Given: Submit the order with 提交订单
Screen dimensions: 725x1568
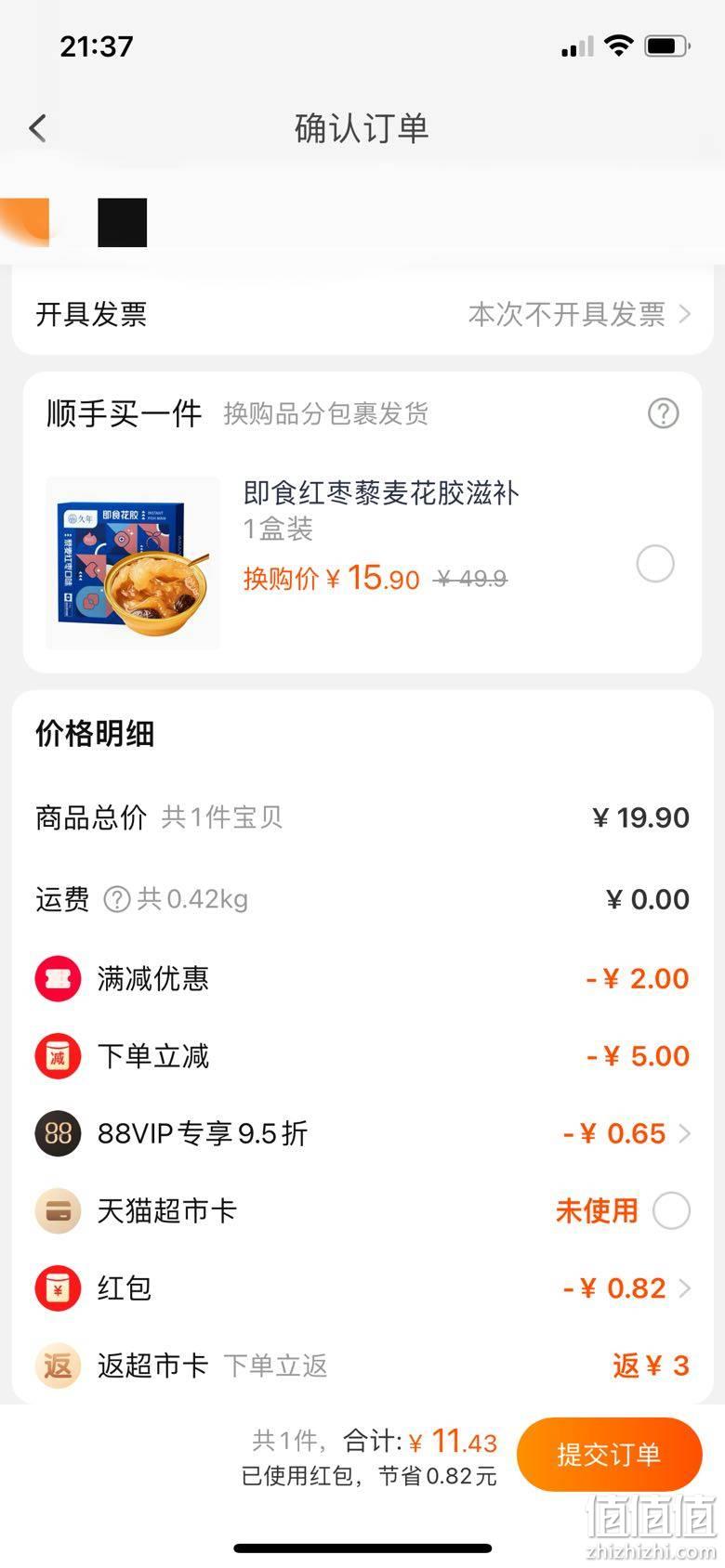Looking at the screenshot, I should tap(609, 1454).
